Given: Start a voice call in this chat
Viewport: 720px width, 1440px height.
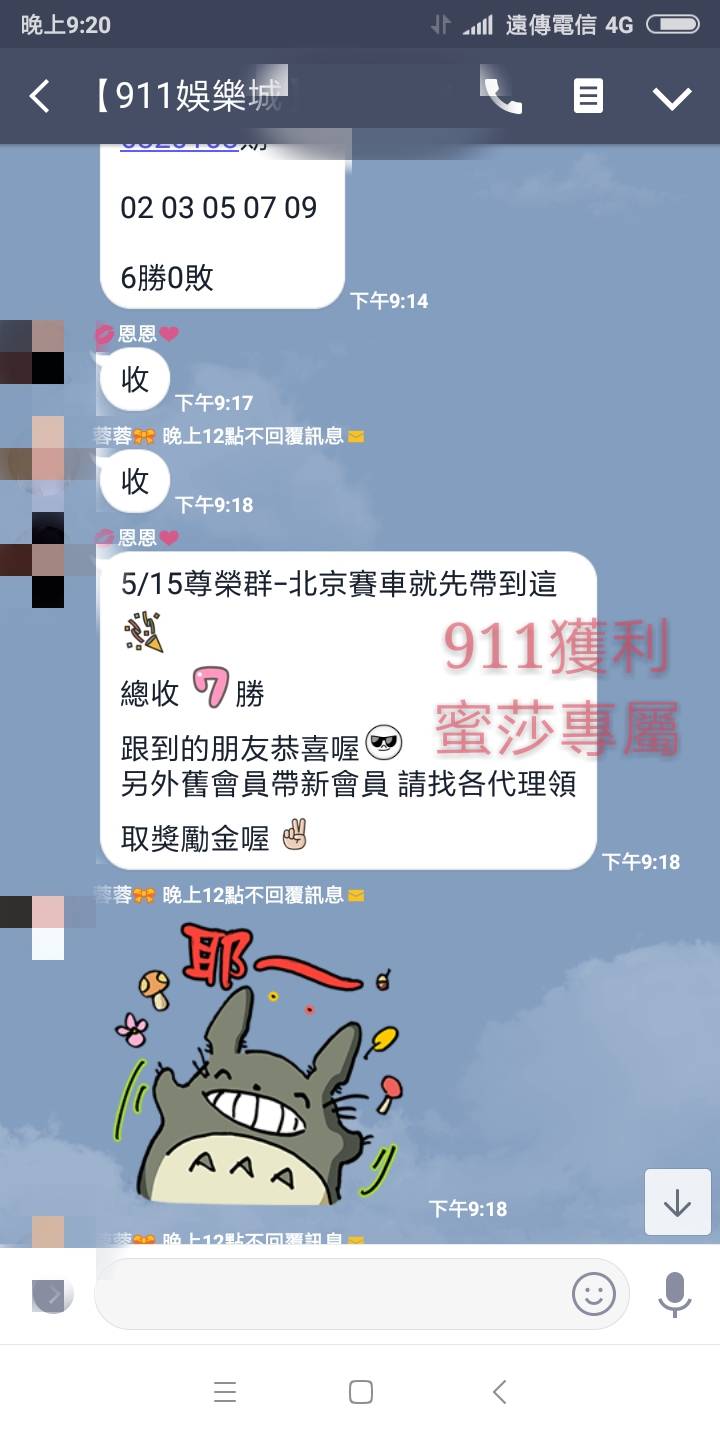Looking at the screenshot, I should tap(503, 97).
